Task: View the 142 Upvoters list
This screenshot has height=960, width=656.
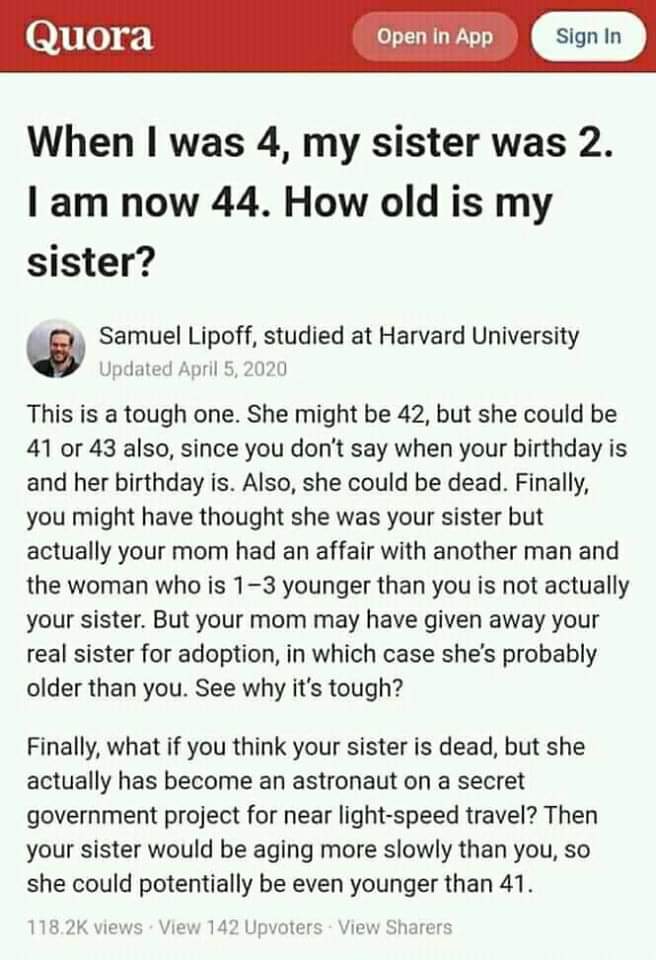Action: coord(241,927)
